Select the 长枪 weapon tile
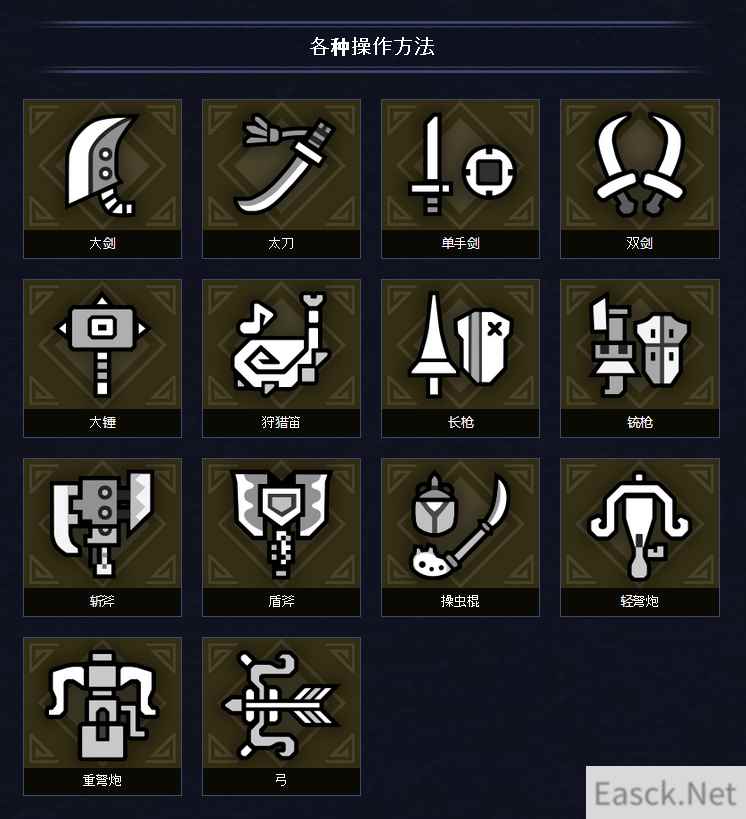This screenshot has width=746, height=819. click(x=460, y=357)
